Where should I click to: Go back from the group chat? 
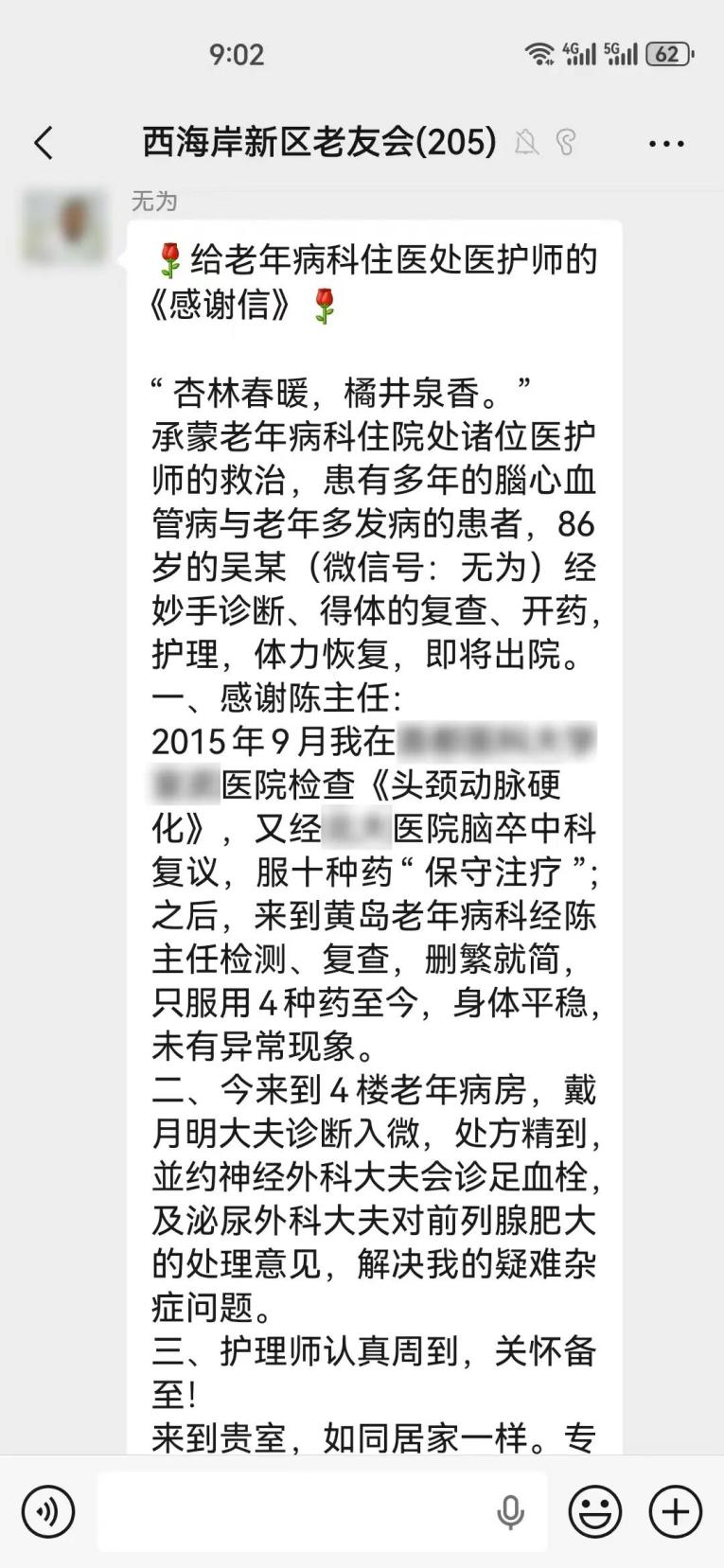click(44, 143)
